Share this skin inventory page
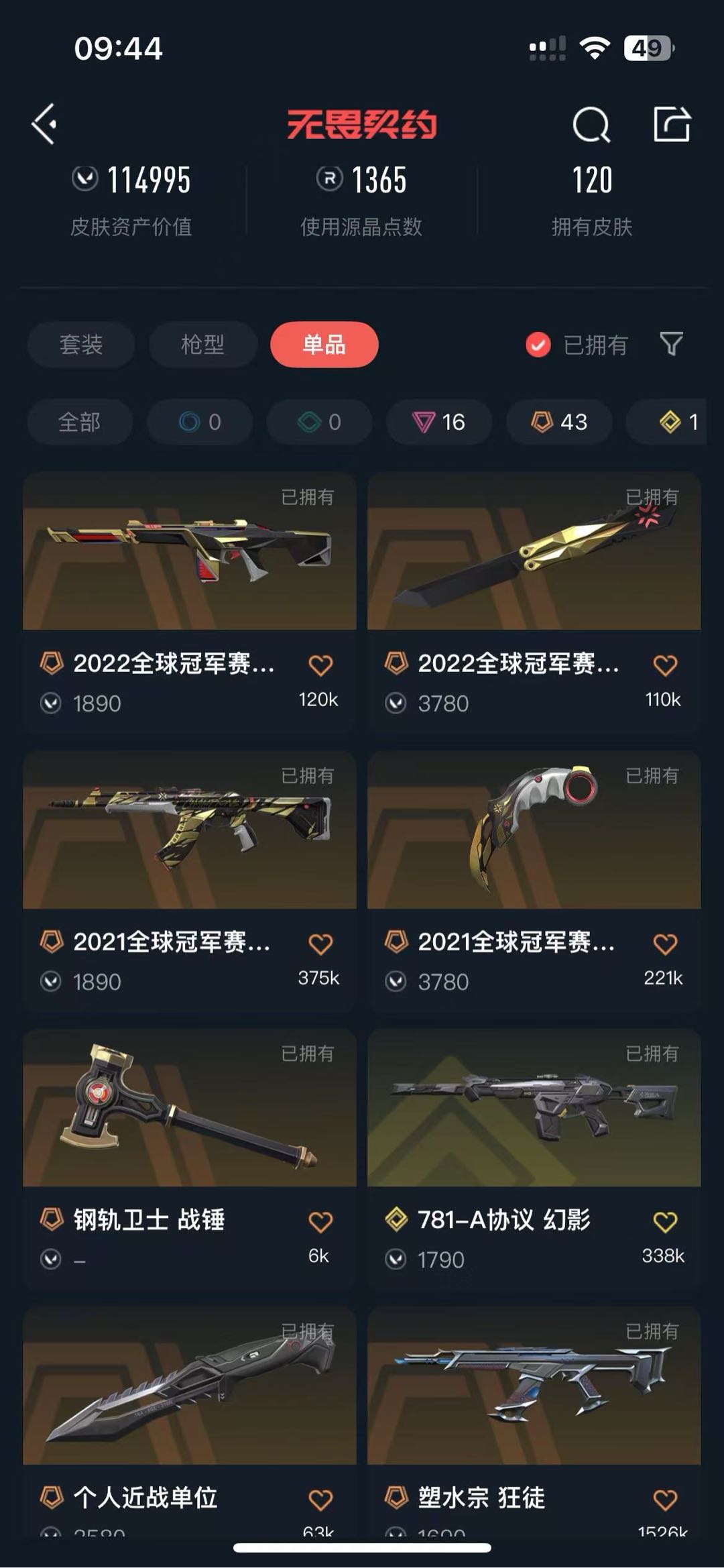Screen dimensions: 724x1568 (x=672, y=124)
